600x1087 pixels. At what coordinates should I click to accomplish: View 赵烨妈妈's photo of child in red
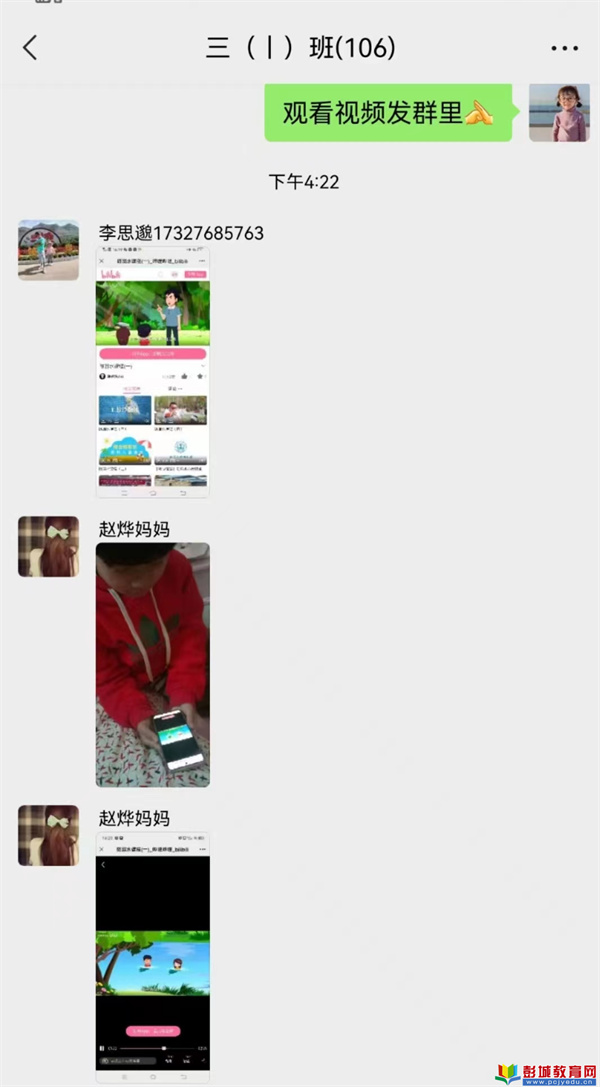pos(153,665)
